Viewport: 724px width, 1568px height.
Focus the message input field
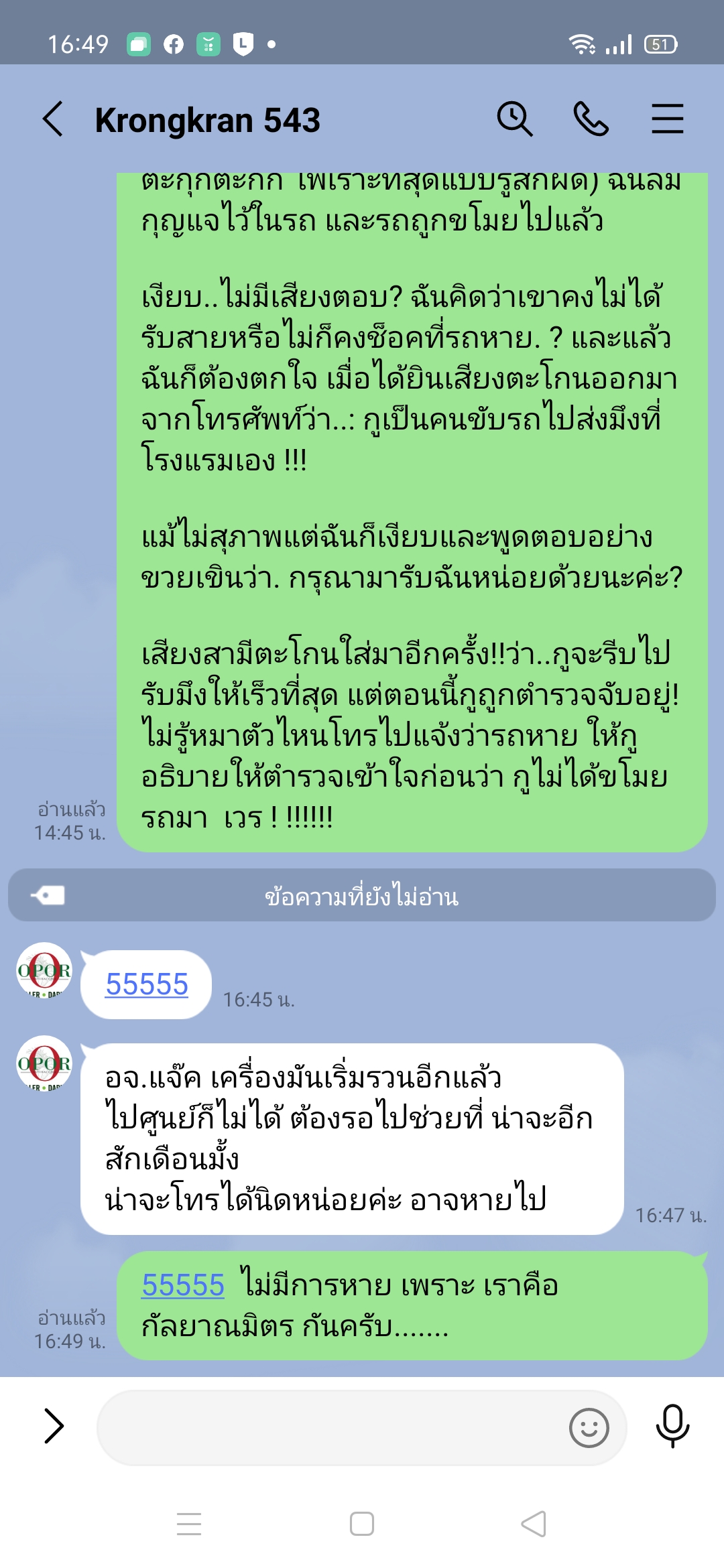pos(328,1427)
